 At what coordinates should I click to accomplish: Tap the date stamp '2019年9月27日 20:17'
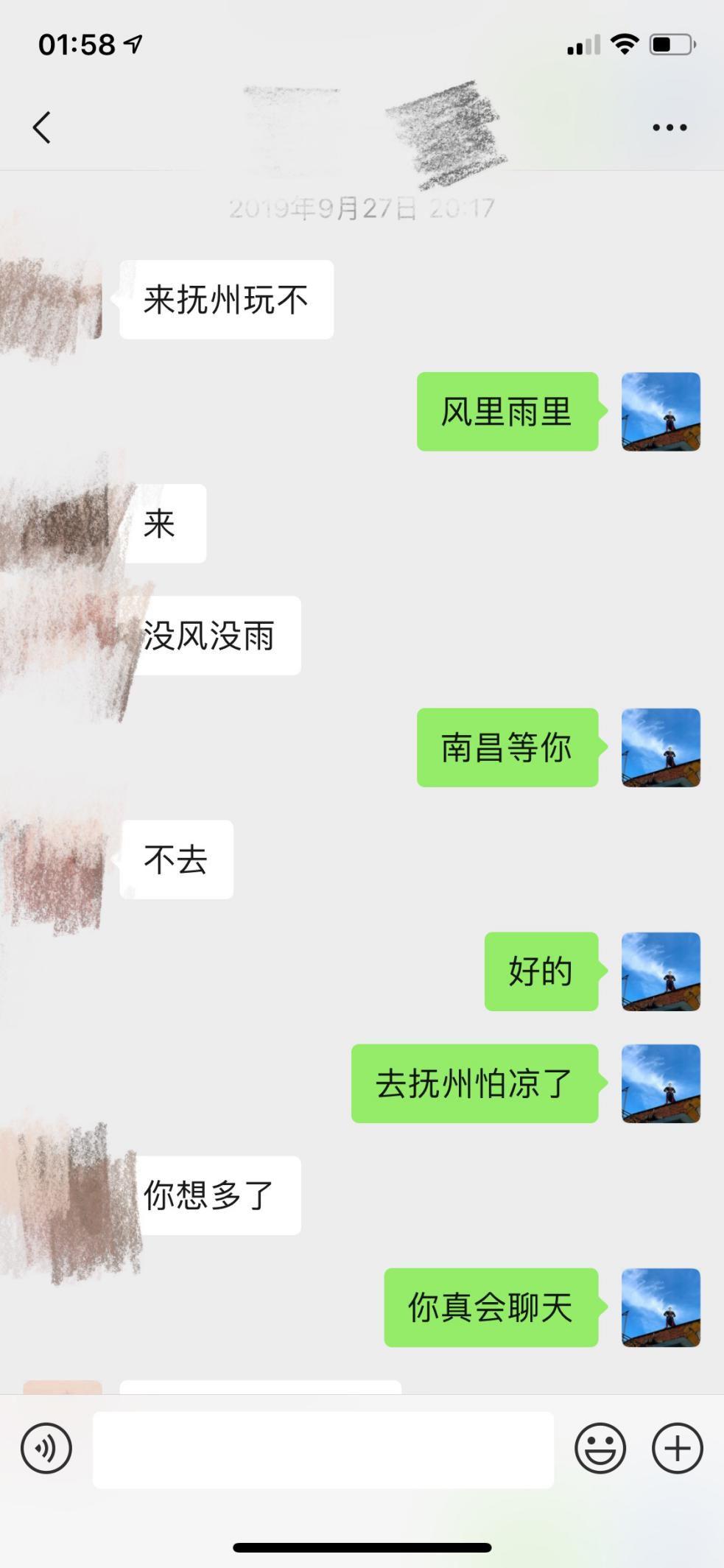click(362, 207)
